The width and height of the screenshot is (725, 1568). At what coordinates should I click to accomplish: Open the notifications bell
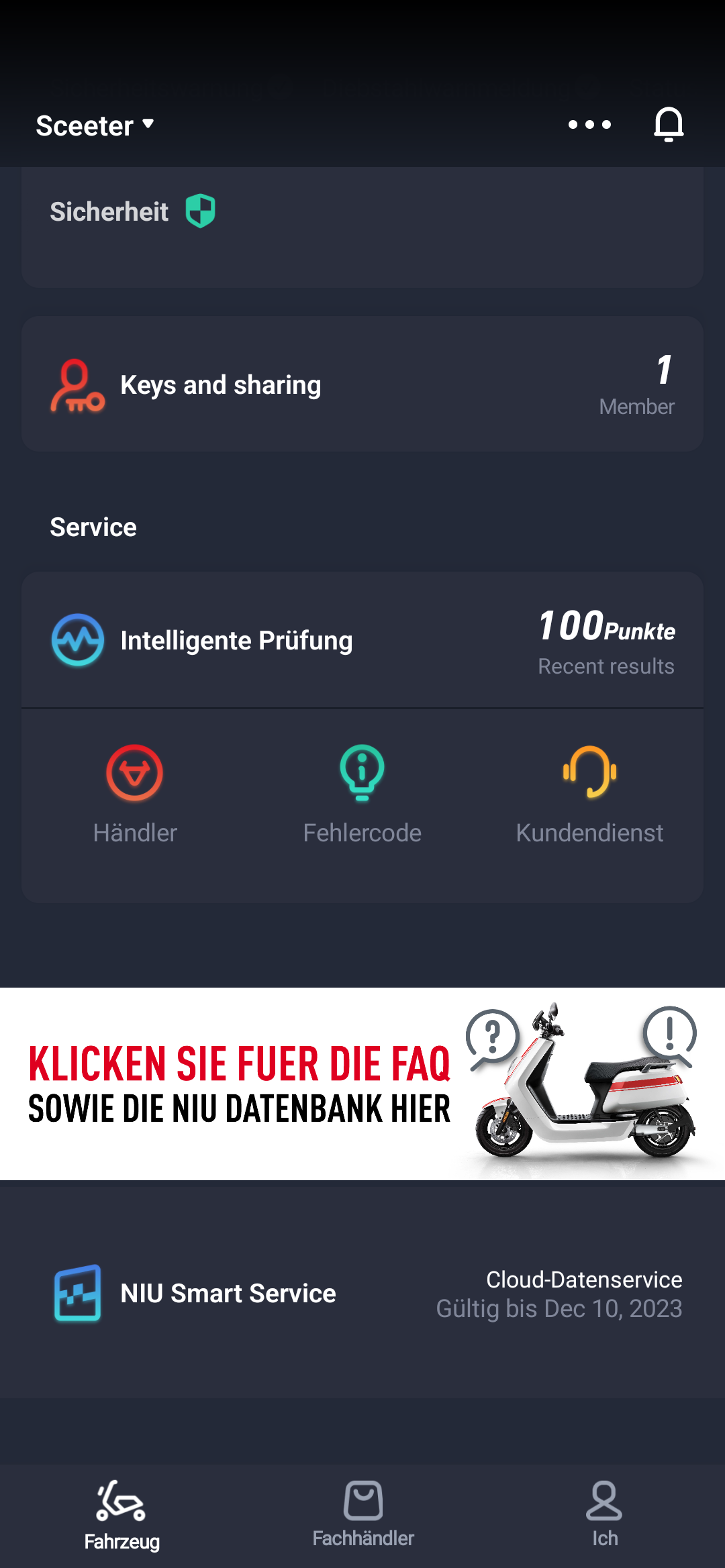[669, 125]
